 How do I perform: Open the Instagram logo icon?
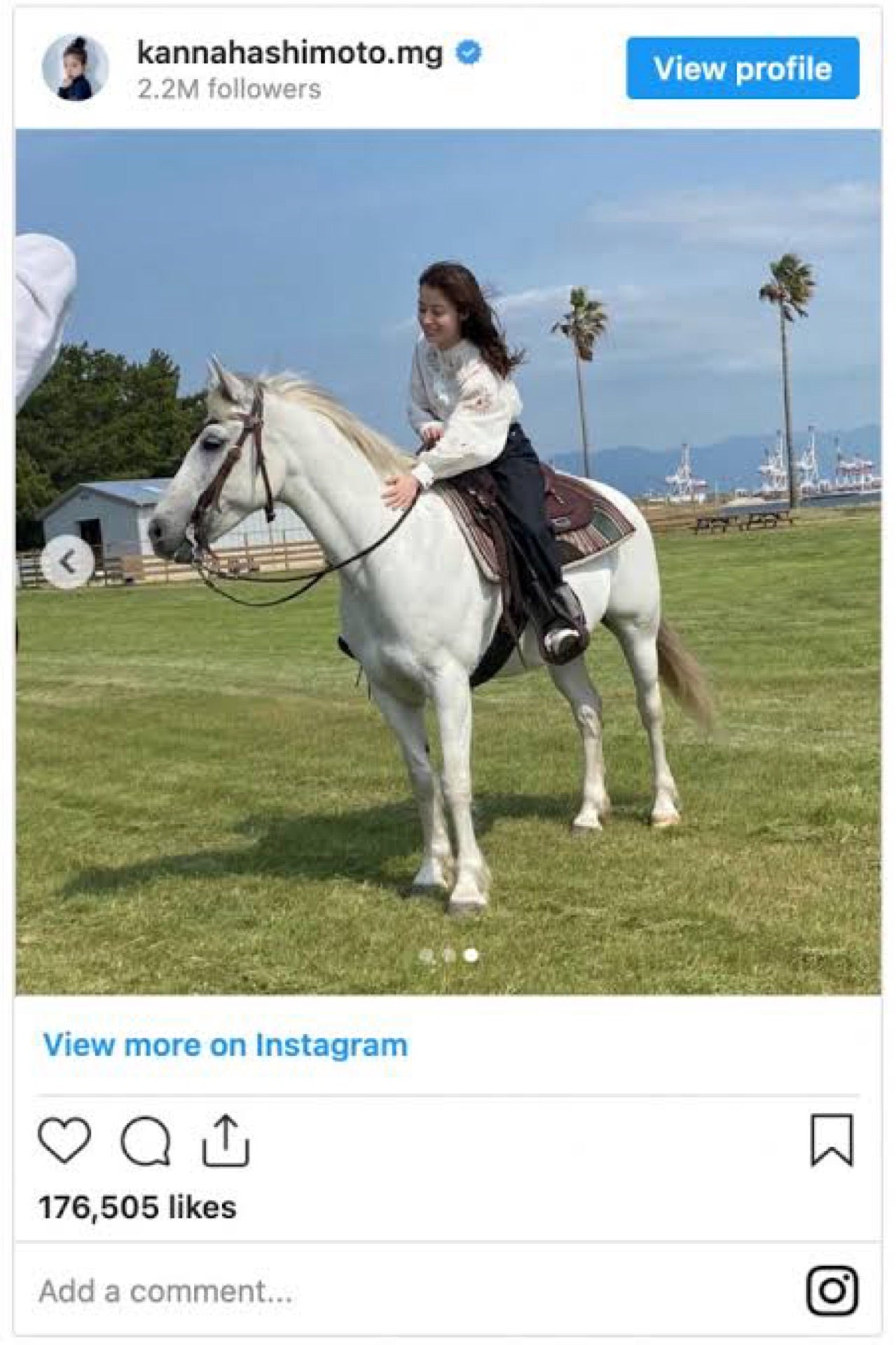[832, 1290]
